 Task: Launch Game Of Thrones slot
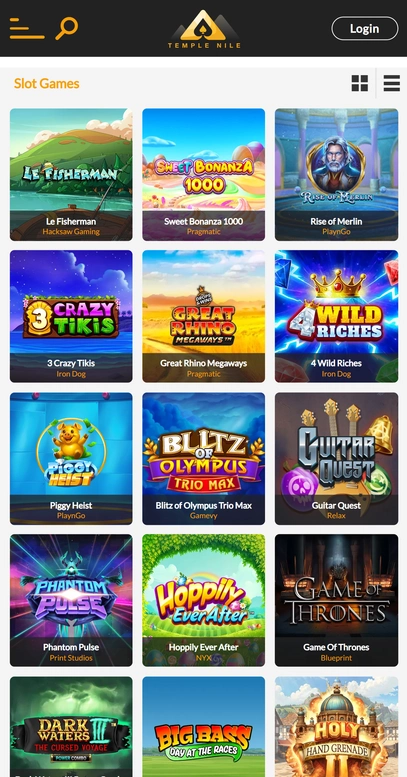(x=337, y=600)
